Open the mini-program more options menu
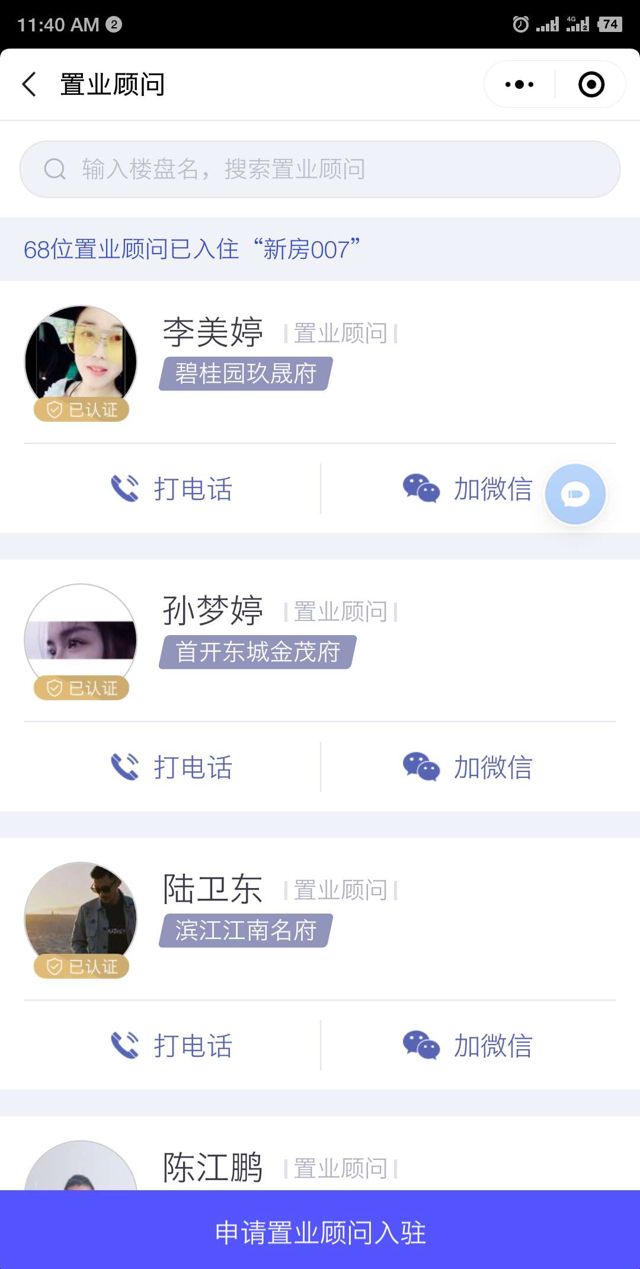Image resolution: width=640 pixels, height=1269 pixels. [x=520, y=85]
